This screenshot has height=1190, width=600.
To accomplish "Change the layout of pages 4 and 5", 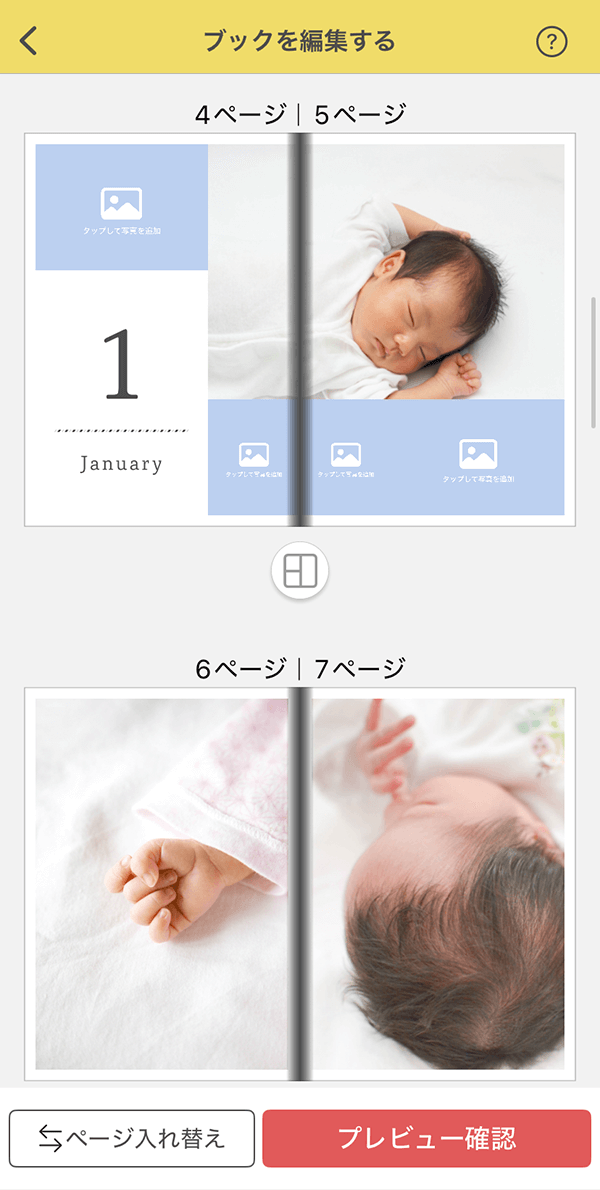I will tap(300, 571).
